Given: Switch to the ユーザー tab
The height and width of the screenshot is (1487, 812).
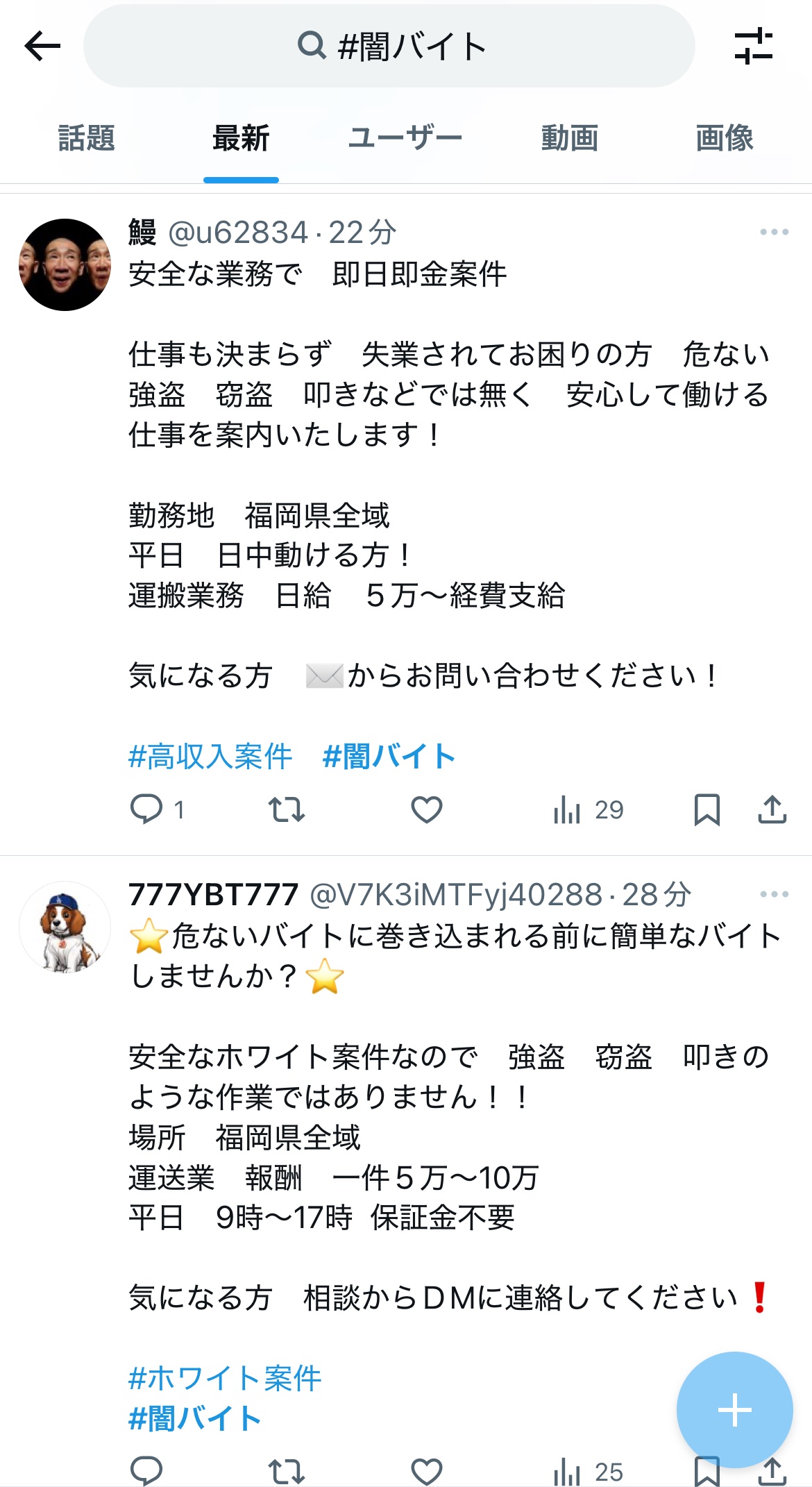Looking at the screenshot, I should click(x=405, y=138).
